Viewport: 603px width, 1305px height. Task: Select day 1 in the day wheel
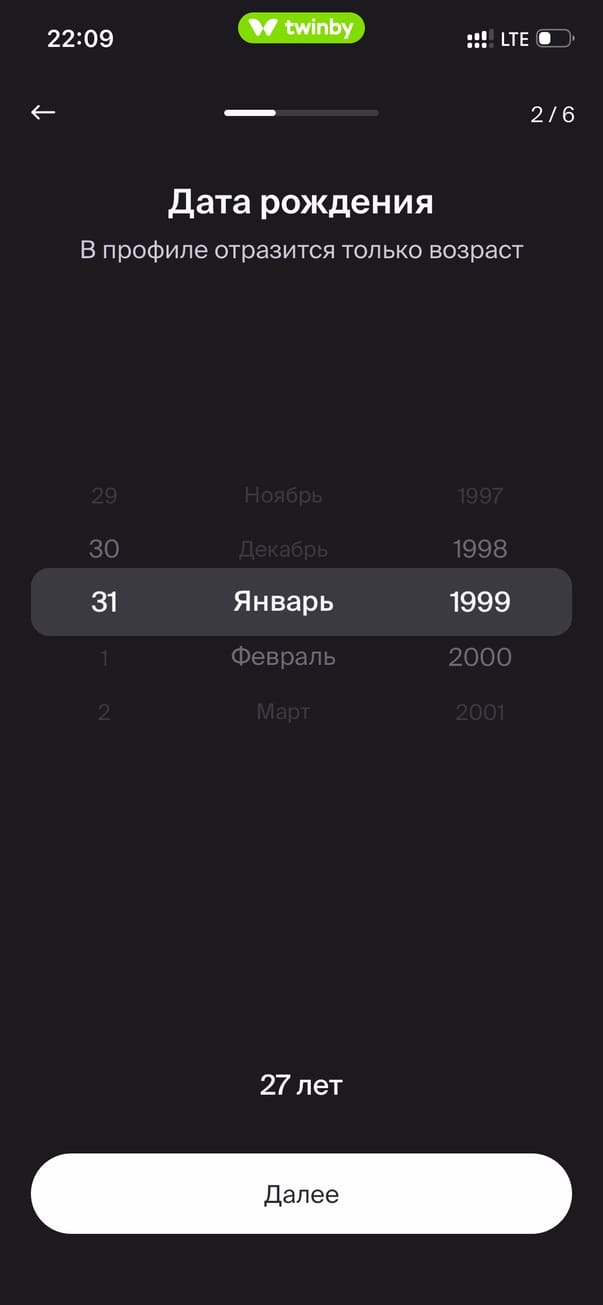pyautogui.click(x=104, y=657)
